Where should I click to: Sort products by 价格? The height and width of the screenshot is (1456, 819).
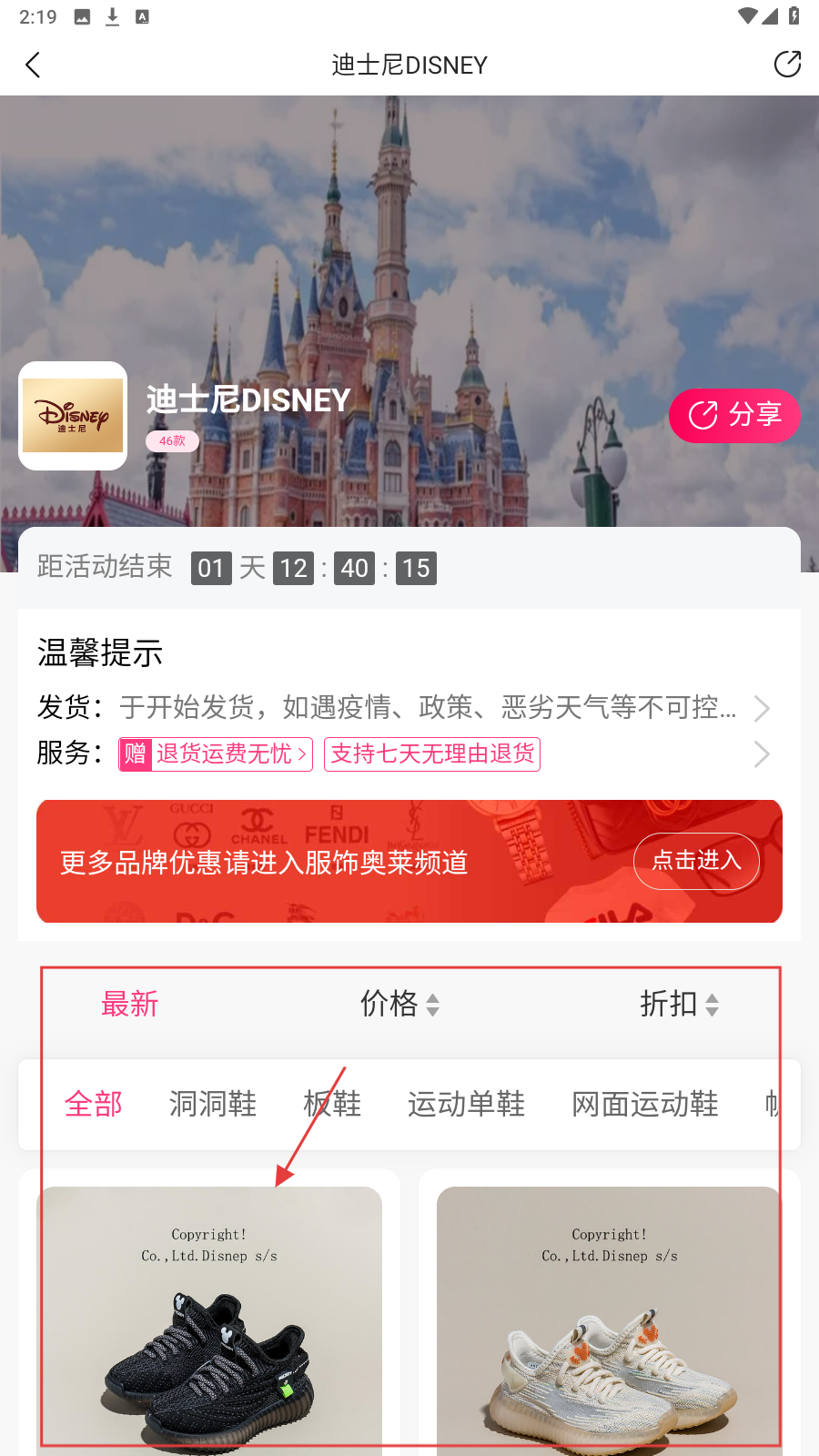[x=399, y=1004]
